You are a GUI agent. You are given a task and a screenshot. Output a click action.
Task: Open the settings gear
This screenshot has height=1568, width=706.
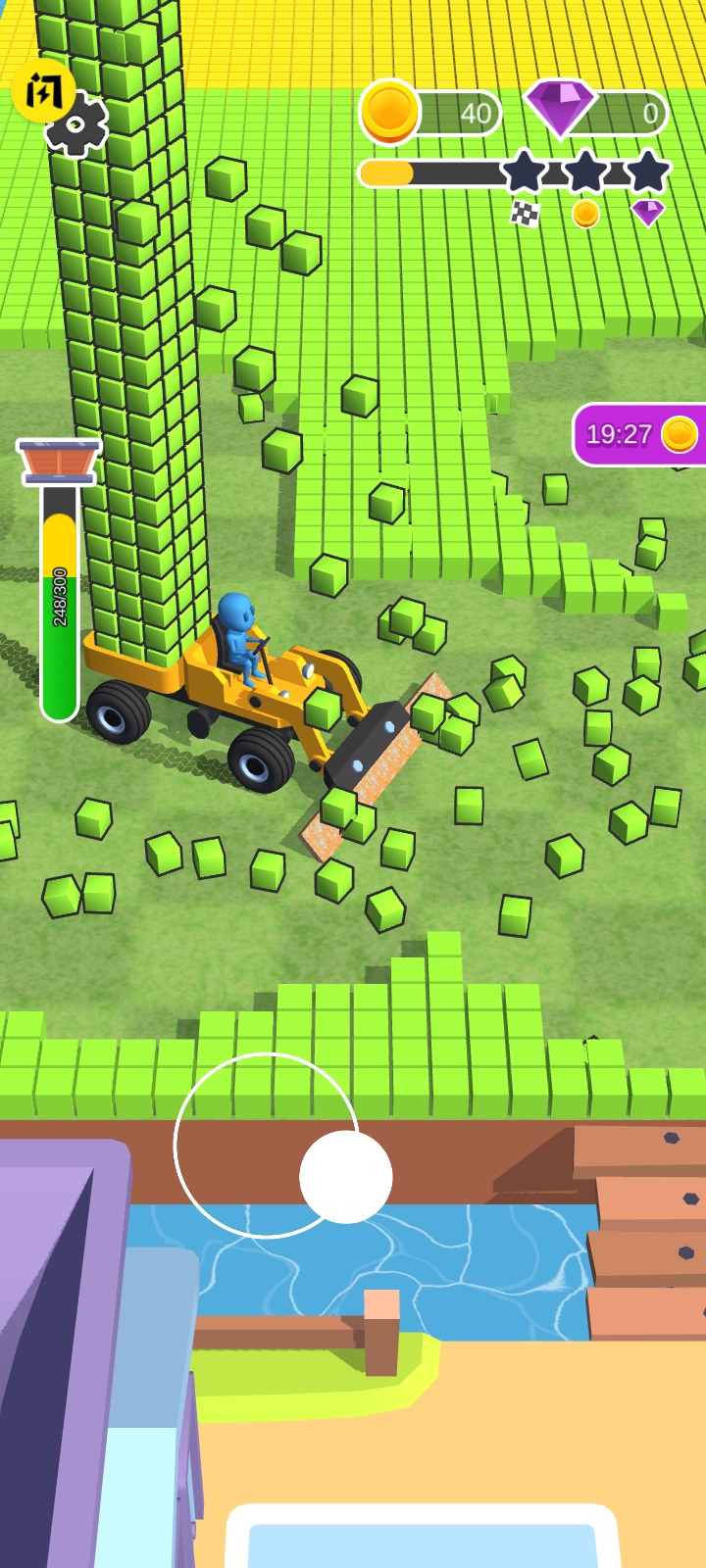coord(78,126)
